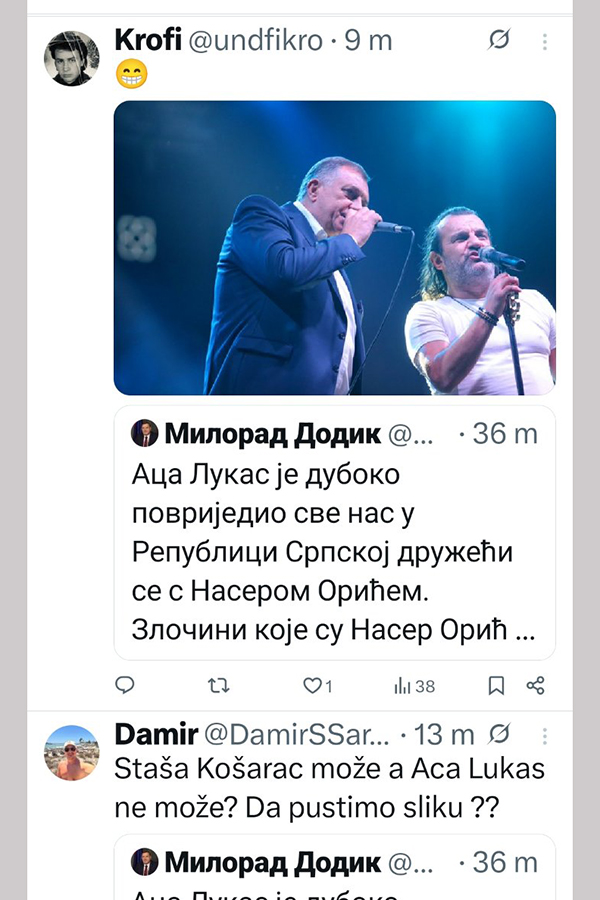The image size is (600, 900).
Task: Open quoted Милорад Додик tweet under Damir's post
Action: pos(334,868)
